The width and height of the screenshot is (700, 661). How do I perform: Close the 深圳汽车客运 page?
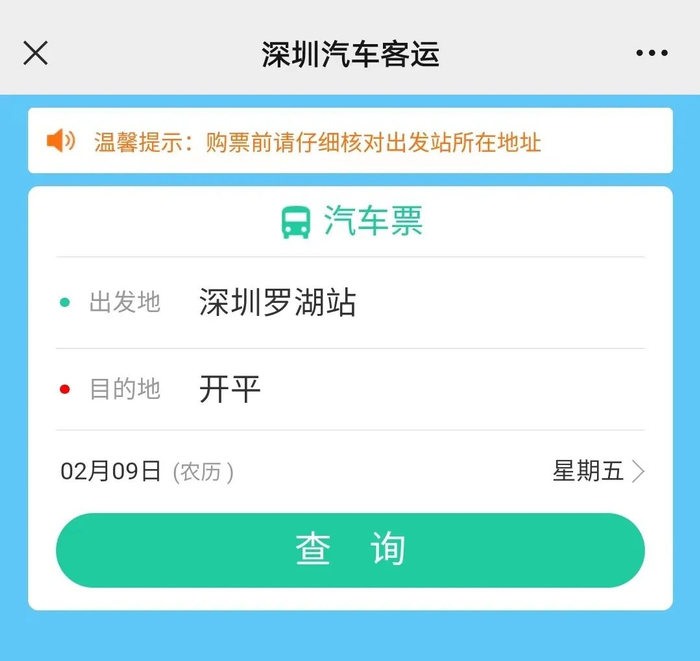(x=35, y=53)
